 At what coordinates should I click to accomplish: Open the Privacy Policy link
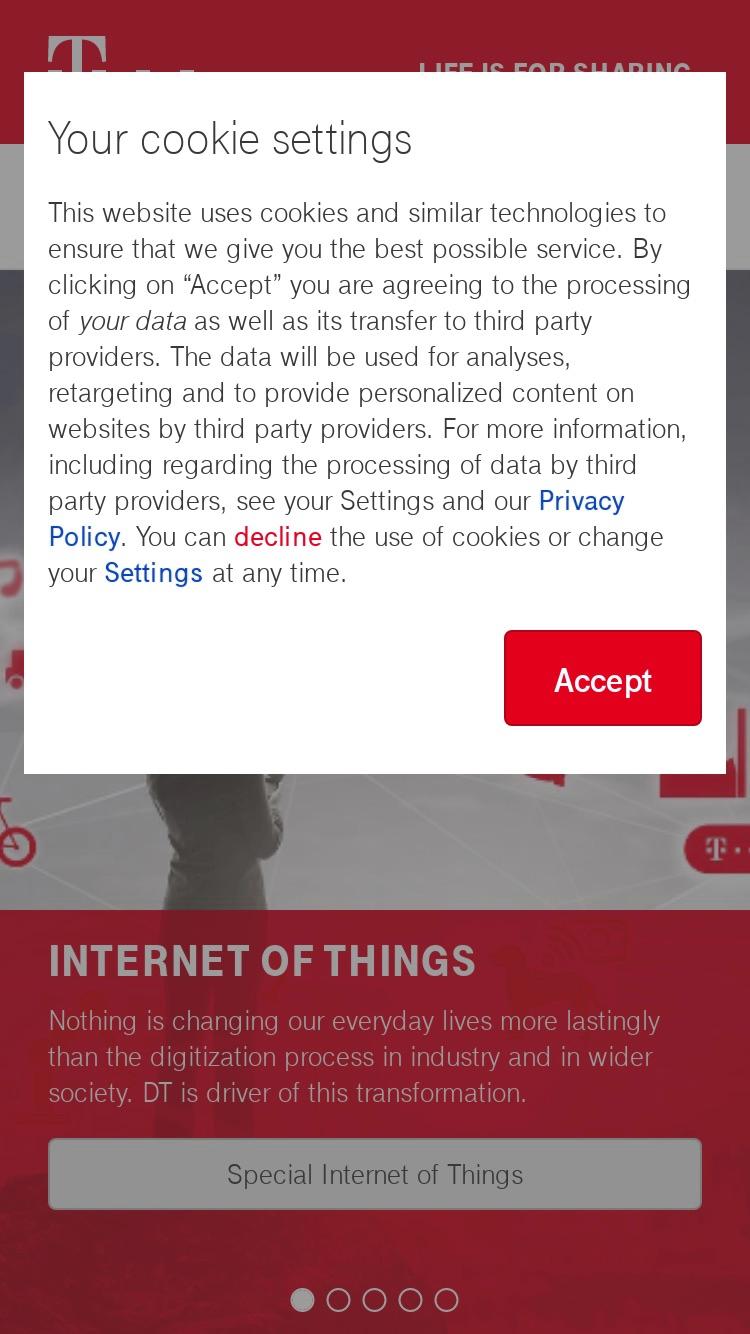click(337, 518)
